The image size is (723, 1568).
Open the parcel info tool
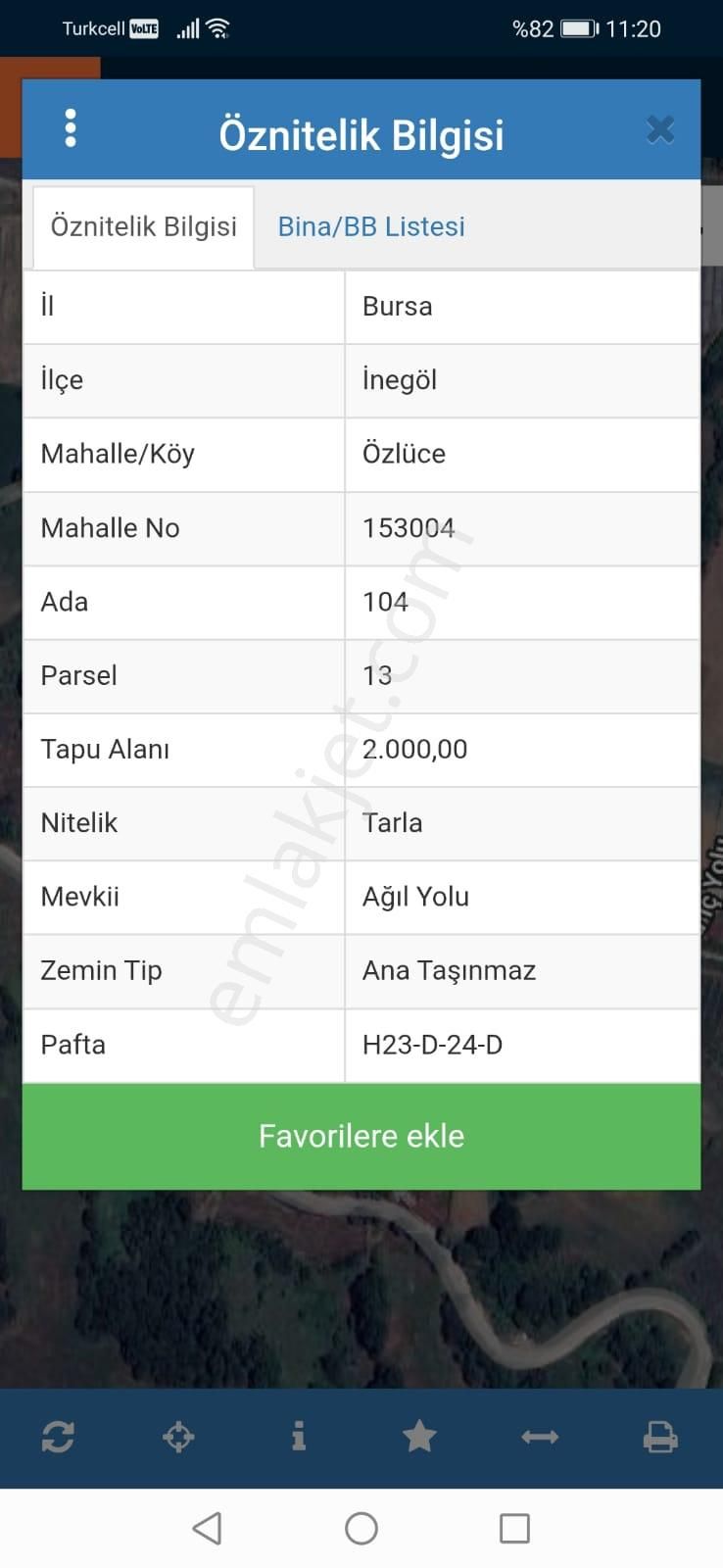[x=299, y=1437]
